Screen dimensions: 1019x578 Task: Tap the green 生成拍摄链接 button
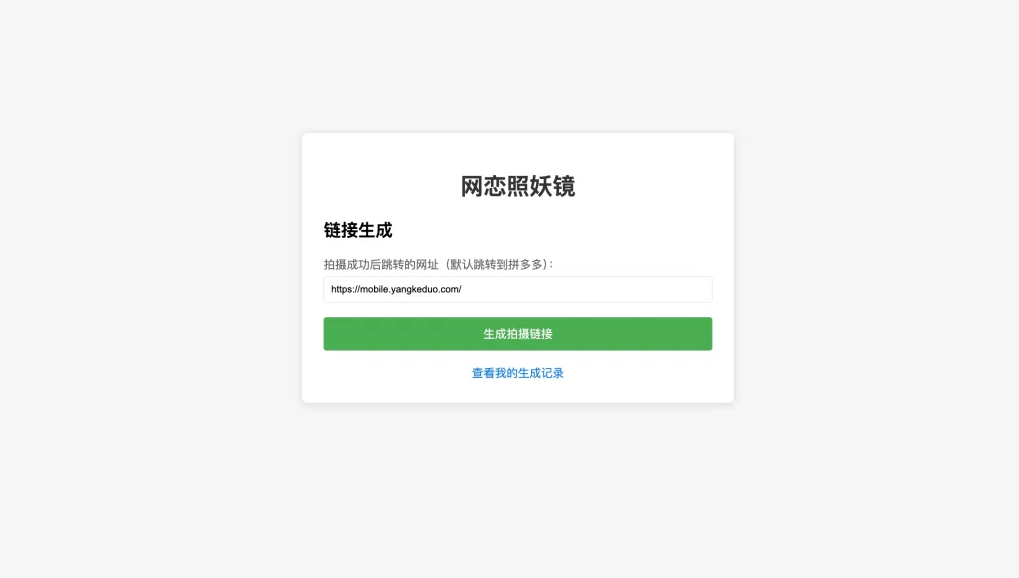tap(517, 334)
